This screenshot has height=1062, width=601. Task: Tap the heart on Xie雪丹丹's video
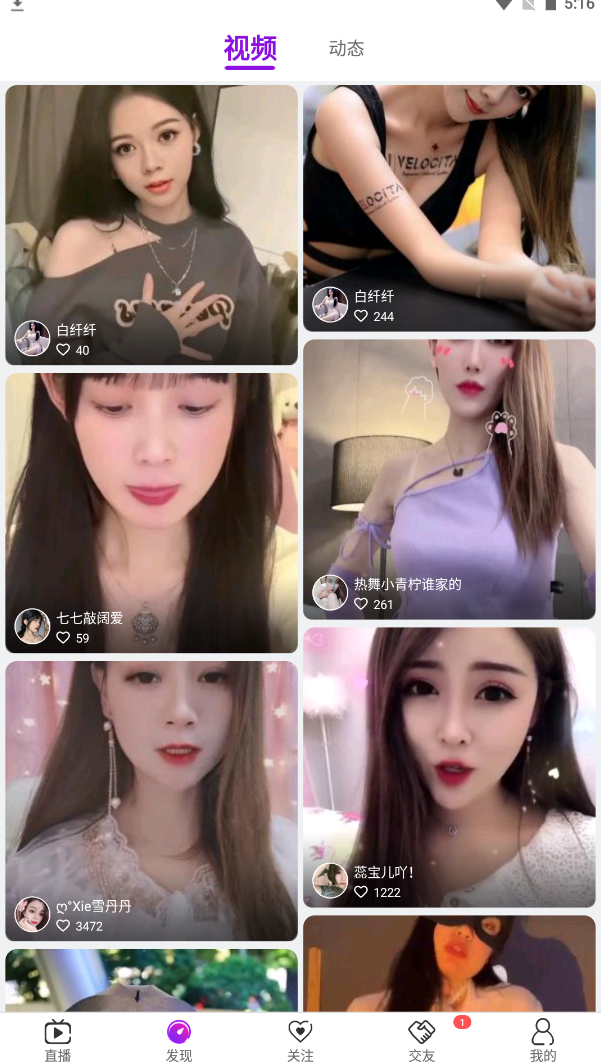tap(63, 926)
